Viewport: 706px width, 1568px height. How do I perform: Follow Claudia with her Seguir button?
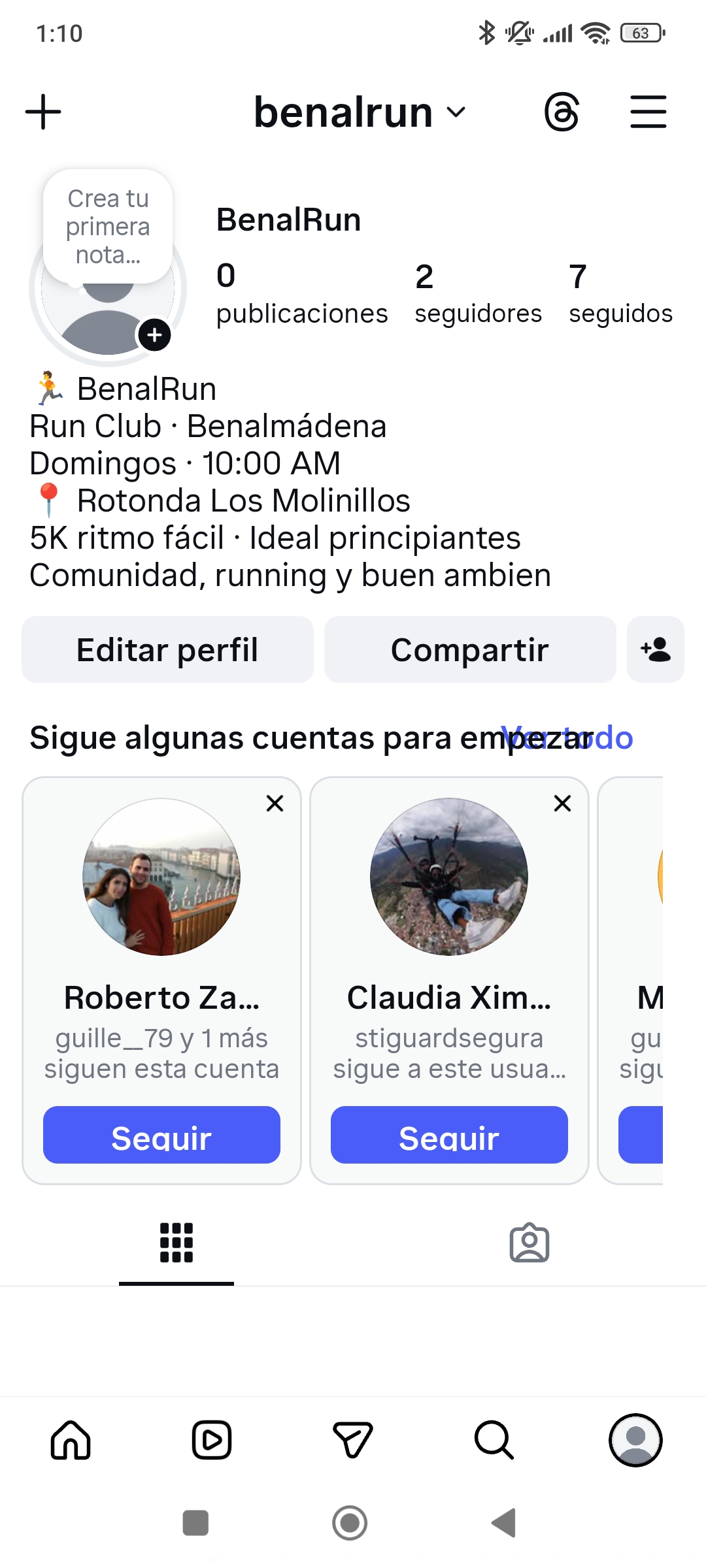[448, 1135]
